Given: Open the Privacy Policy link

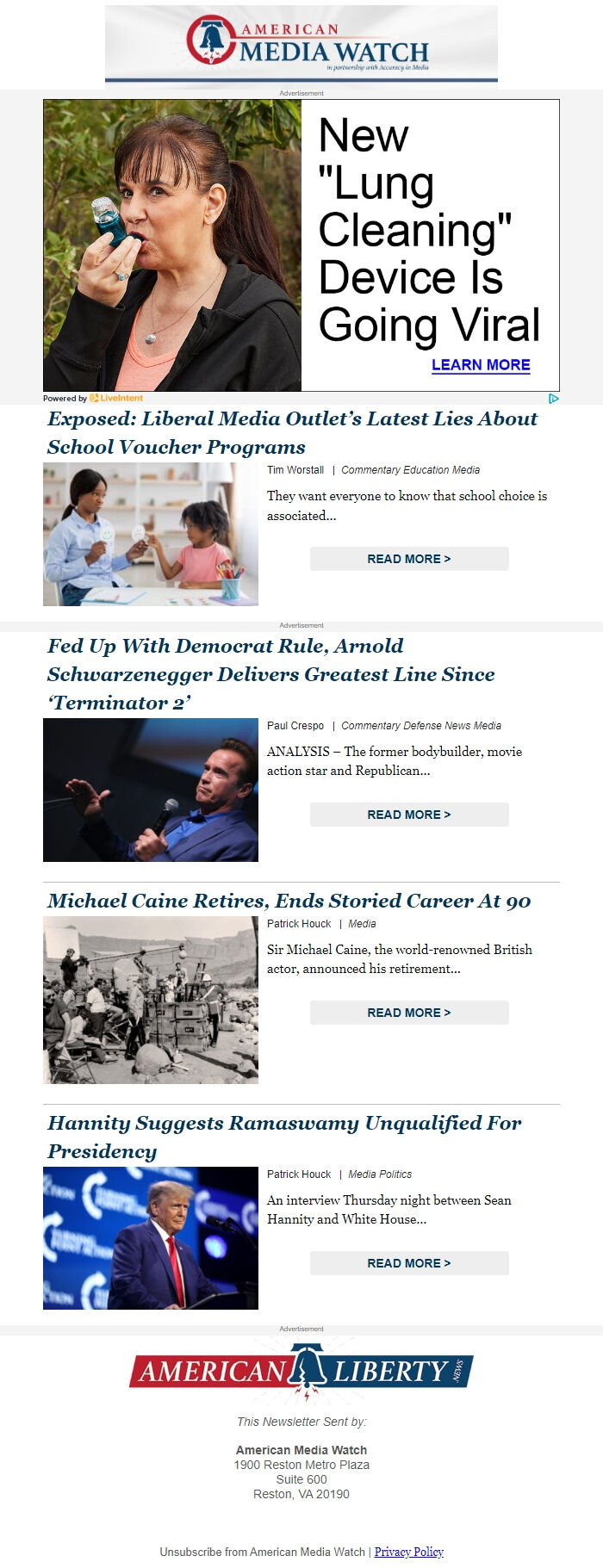Looking at the screenshot, I should (409, 1552).
